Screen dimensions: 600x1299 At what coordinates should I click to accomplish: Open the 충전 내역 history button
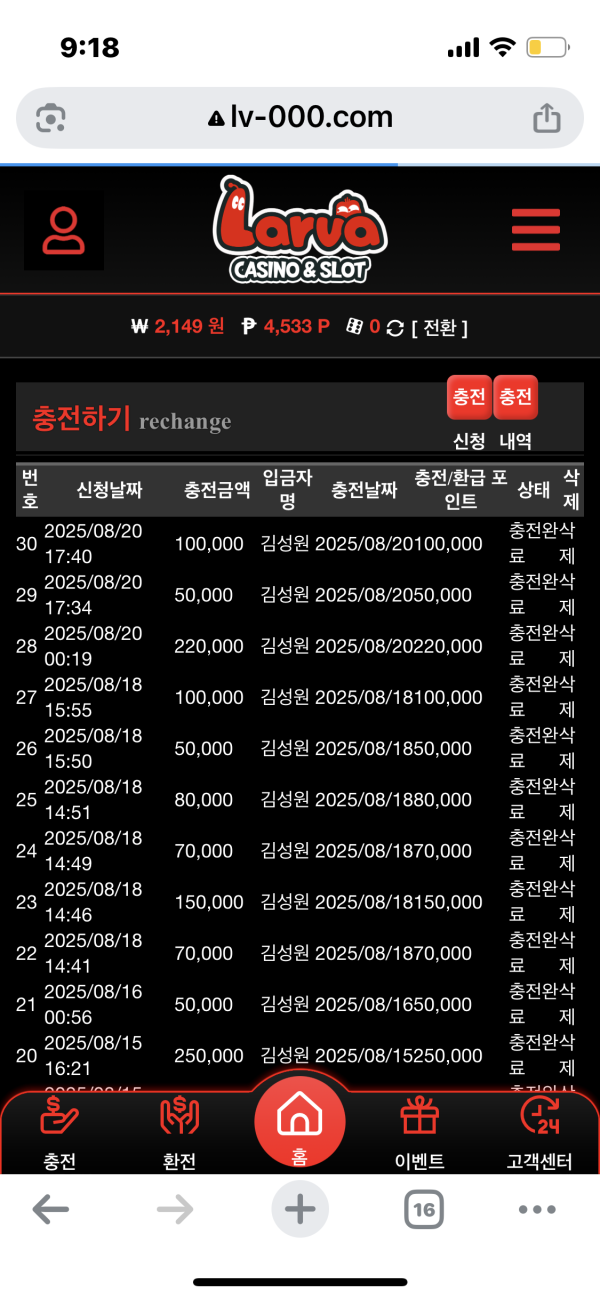point(515,398)
